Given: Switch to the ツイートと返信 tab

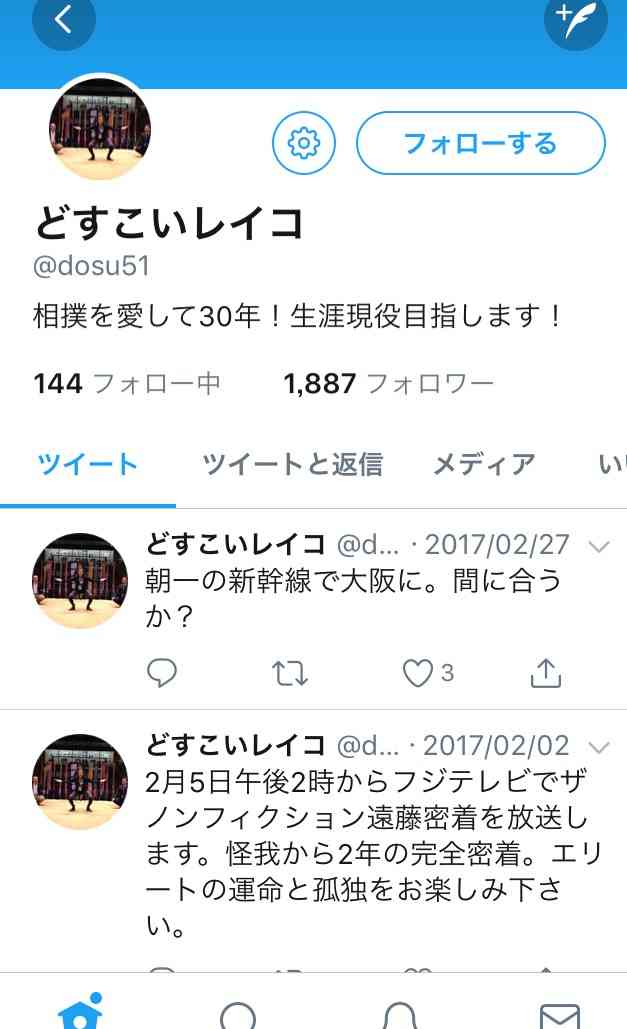Looking at the screenshot, I should tap(292, 464).
